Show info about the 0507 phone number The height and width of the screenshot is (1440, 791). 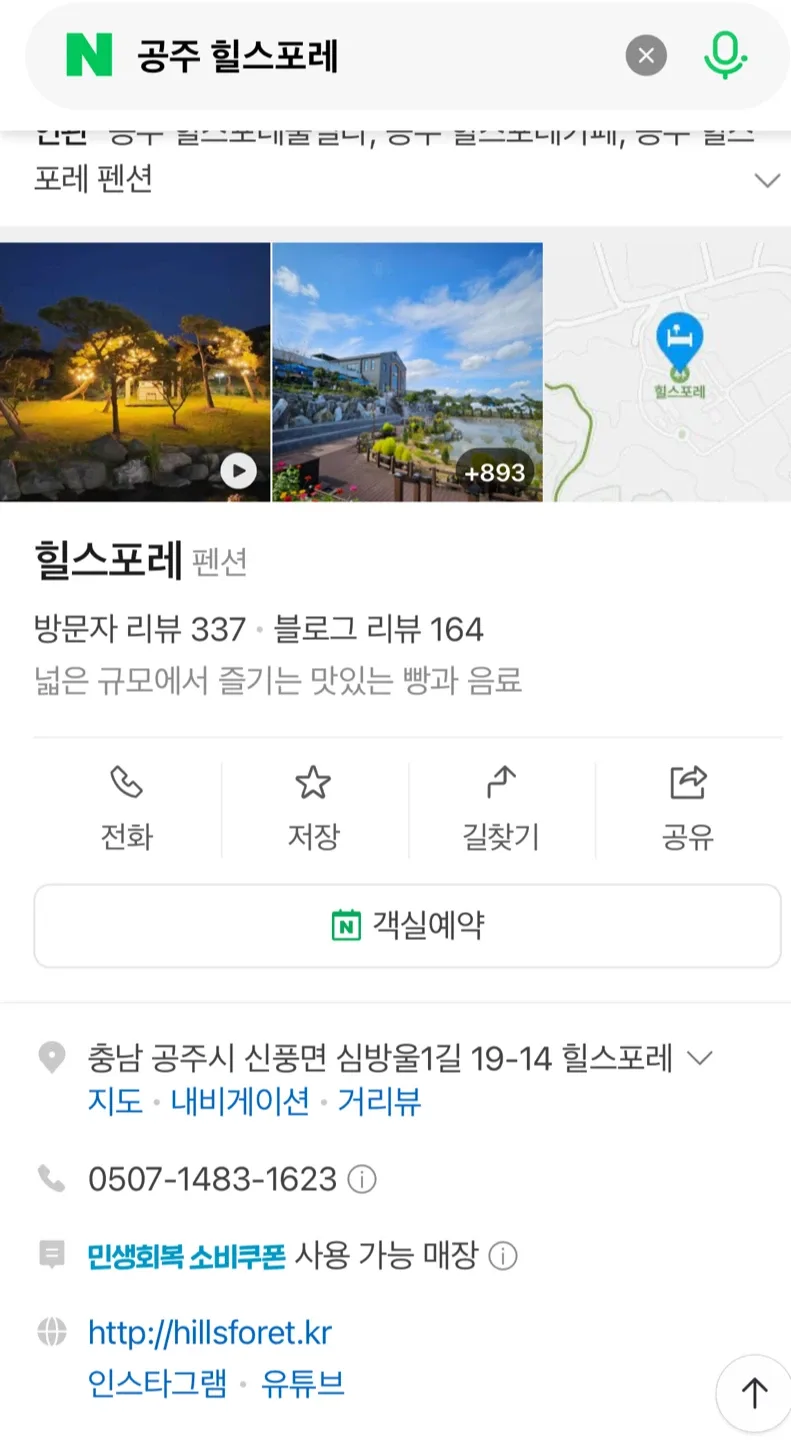tap(362, 1181)
